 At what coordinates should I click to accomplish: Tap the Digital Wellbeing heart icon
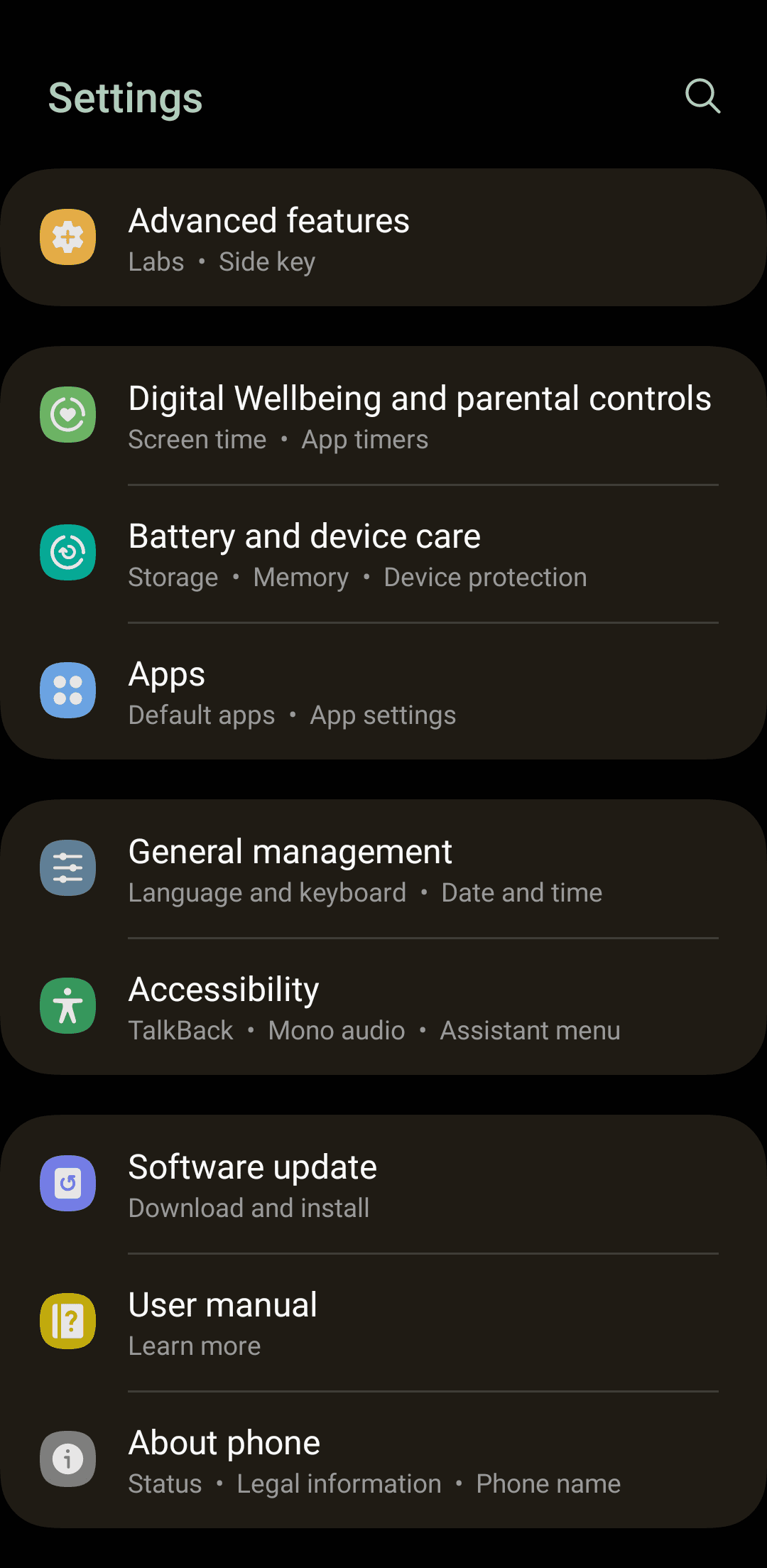pyautogui.click(x=67, y=416)
